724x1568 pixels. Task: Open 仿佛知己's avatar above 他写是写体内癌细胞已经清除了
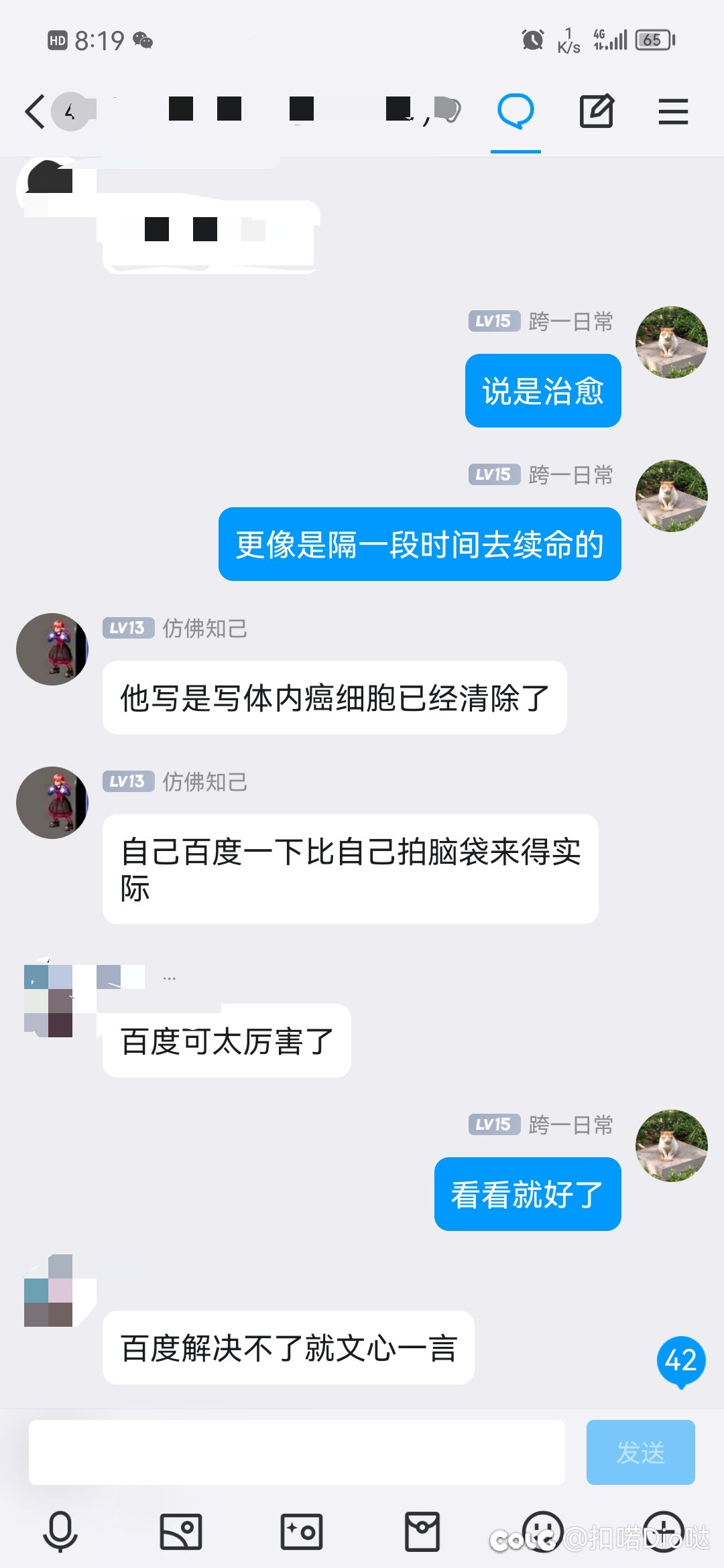(52, 649)
